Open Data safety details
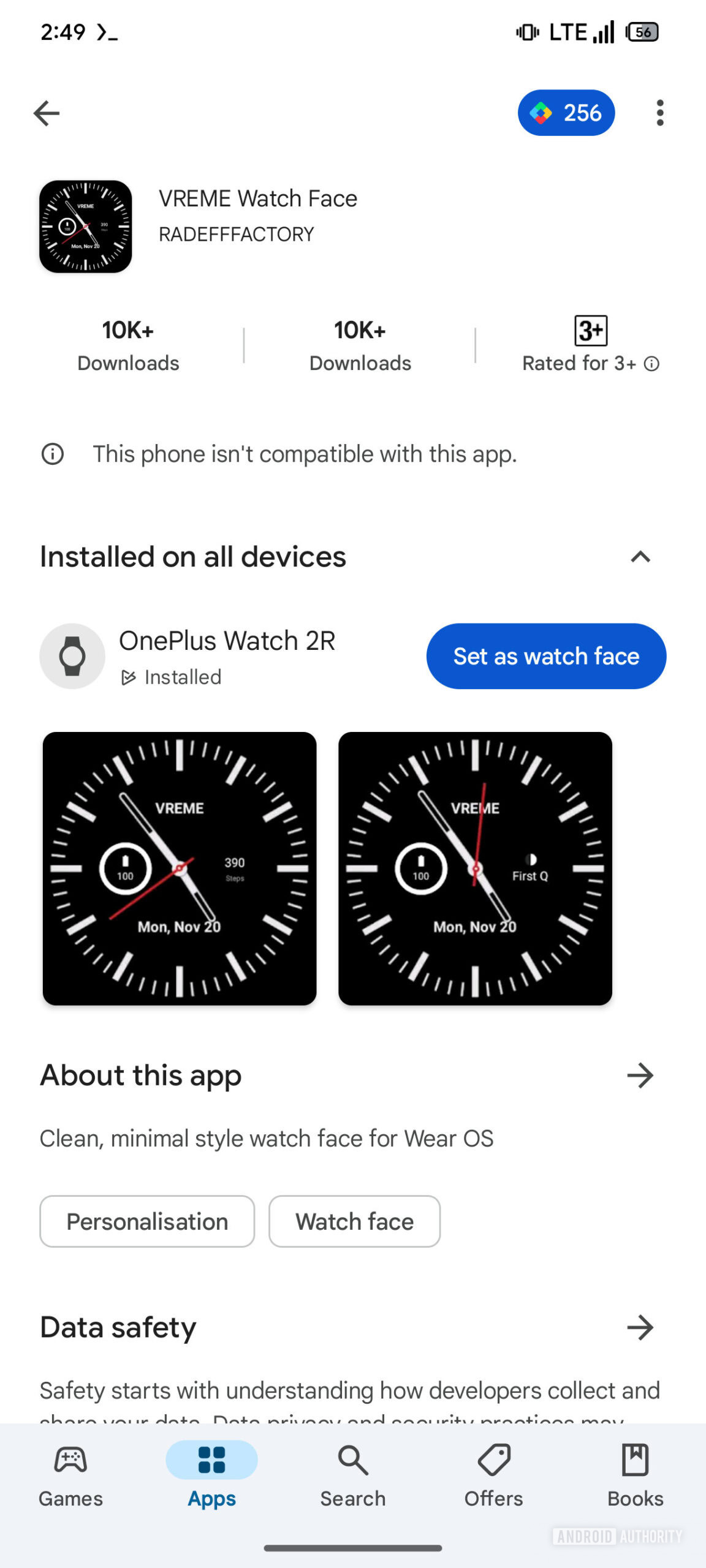The image size is (706, 1568). [x=640, y=1328]
